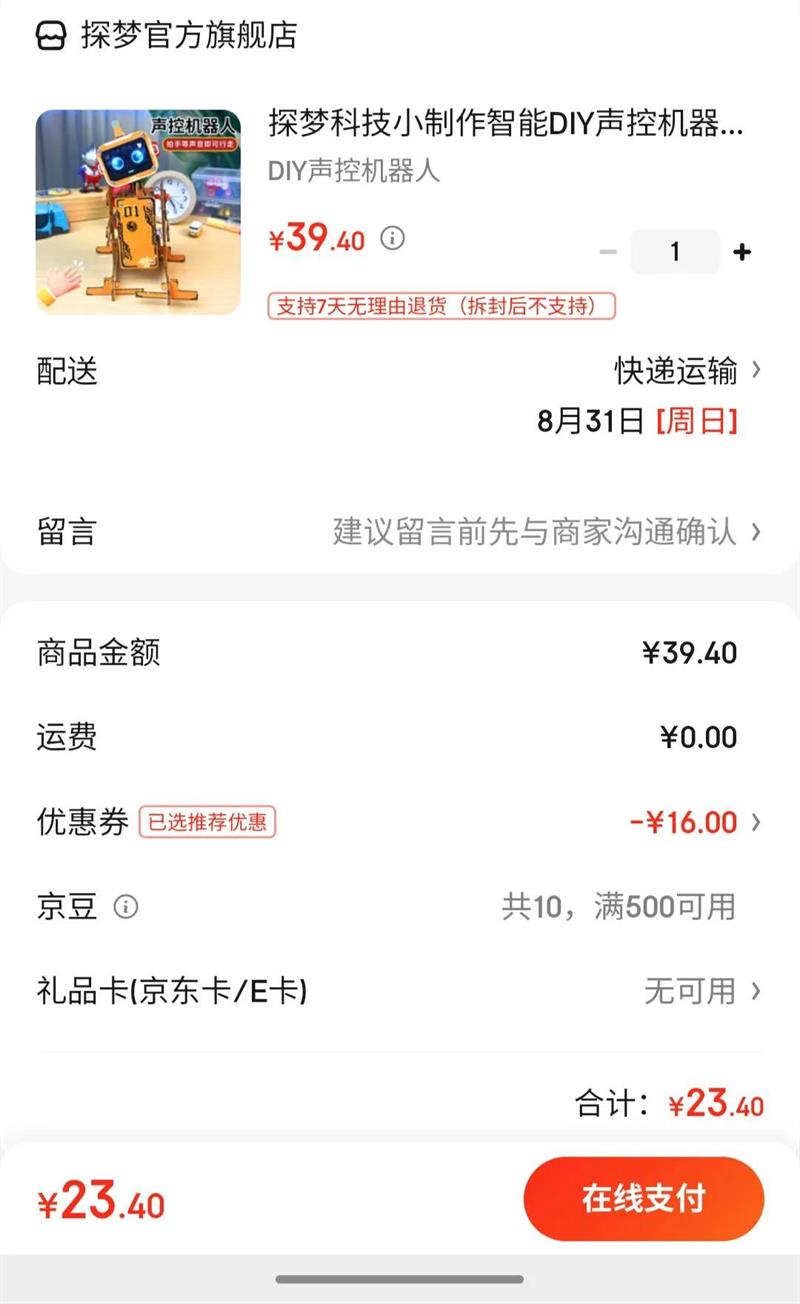Tap the 7天无理由退货 policy tag
800x1304 pixels.
441,306
